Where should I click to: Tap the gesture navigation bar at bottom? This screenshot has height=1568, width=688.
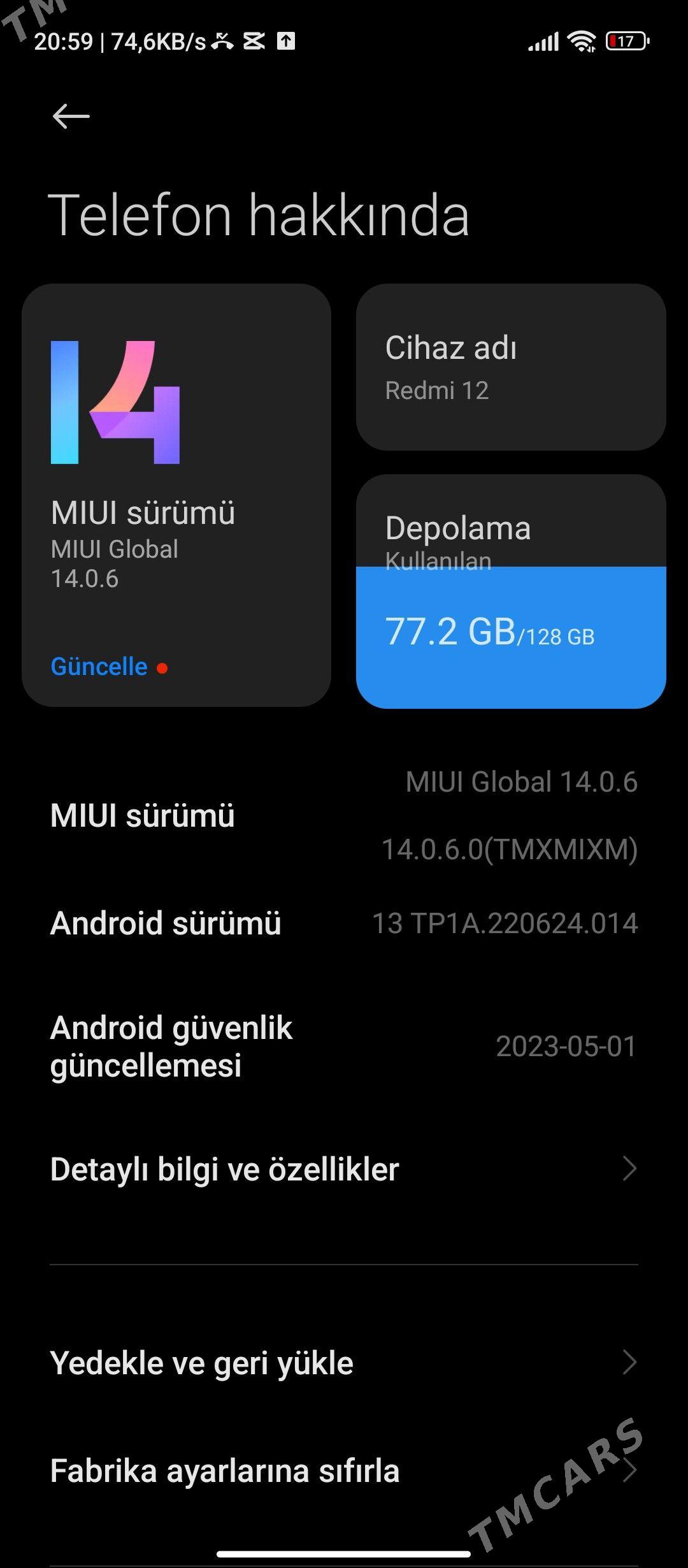click(x=344, y=1549)
